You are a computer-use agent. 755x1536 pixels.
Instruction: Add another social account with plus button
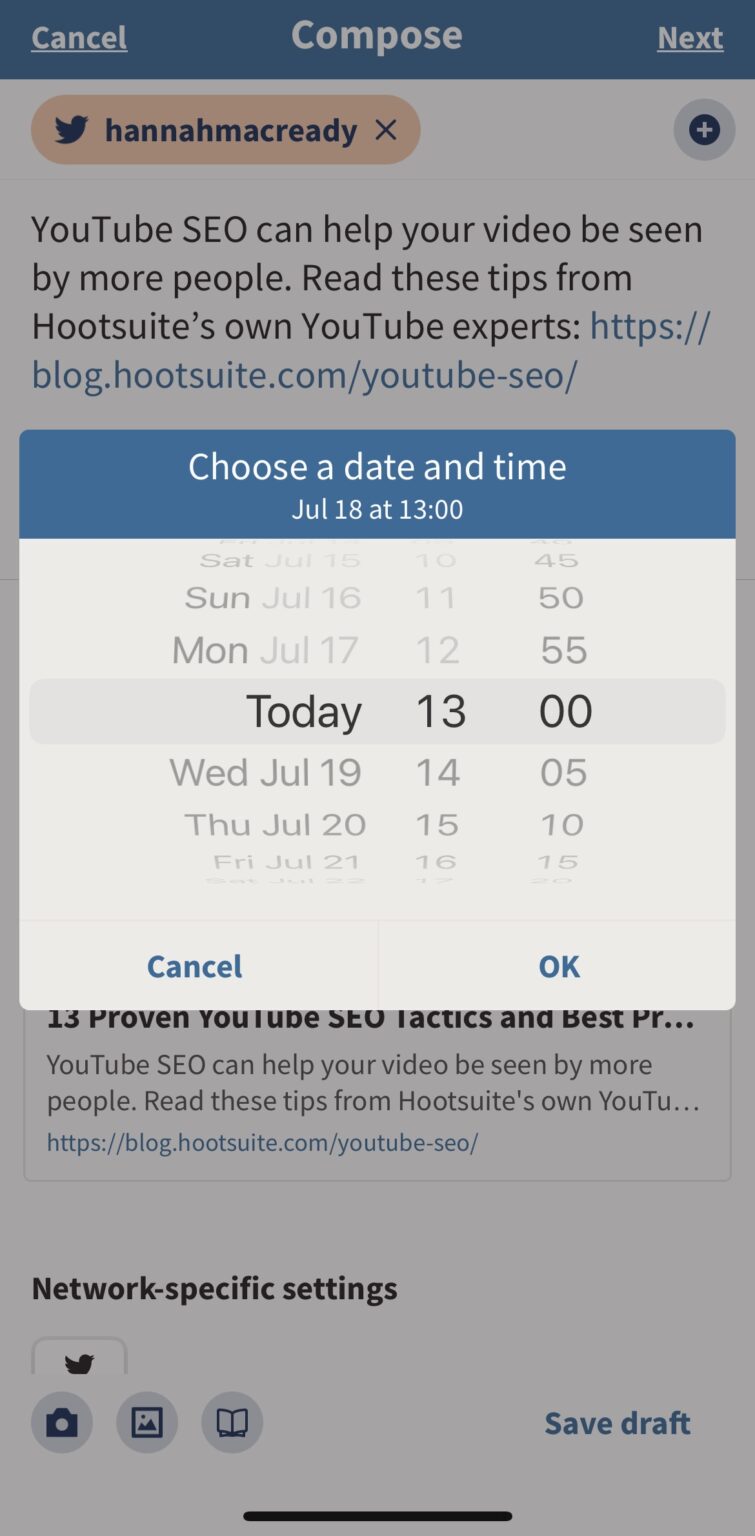704,129
